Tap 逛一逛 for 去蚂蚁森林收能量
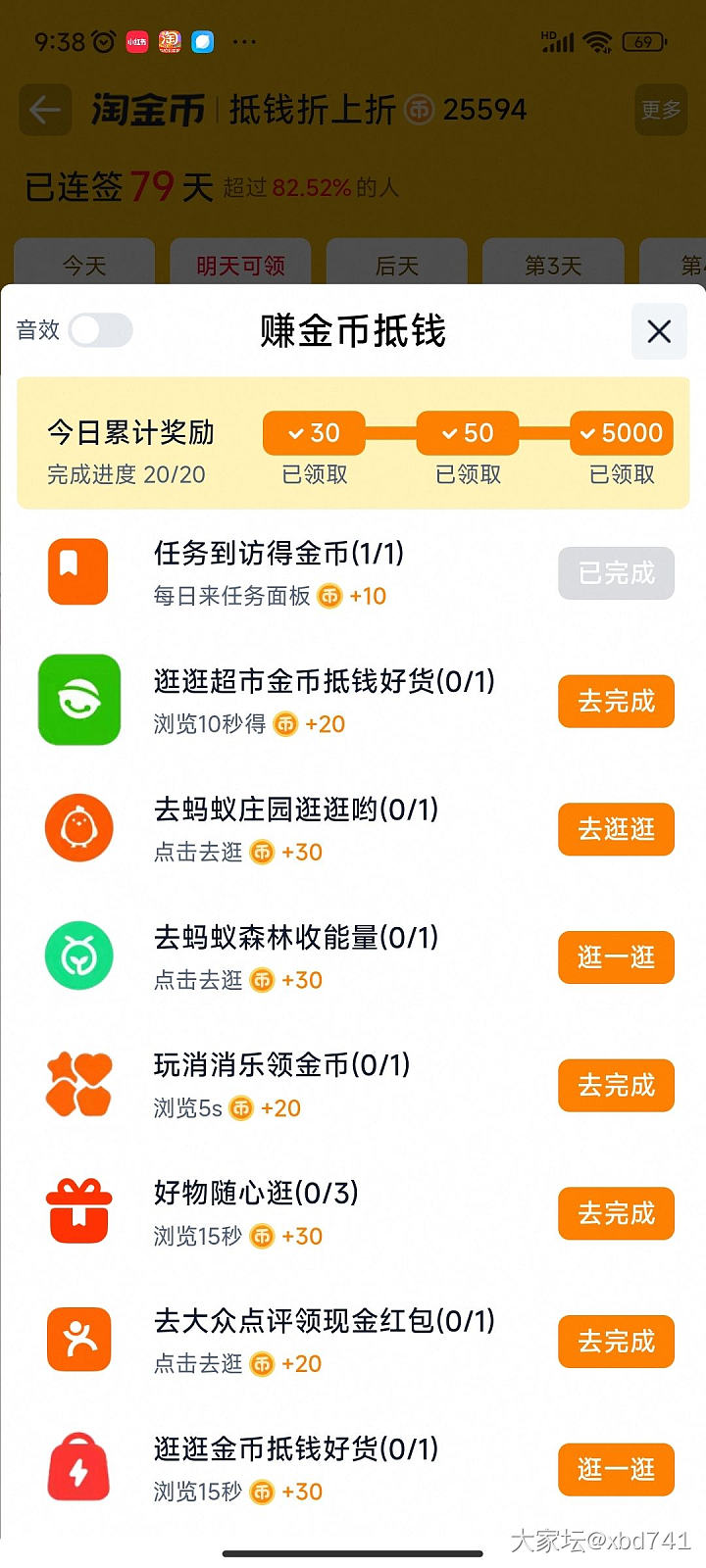706x1568 pixels. [616, 957]
